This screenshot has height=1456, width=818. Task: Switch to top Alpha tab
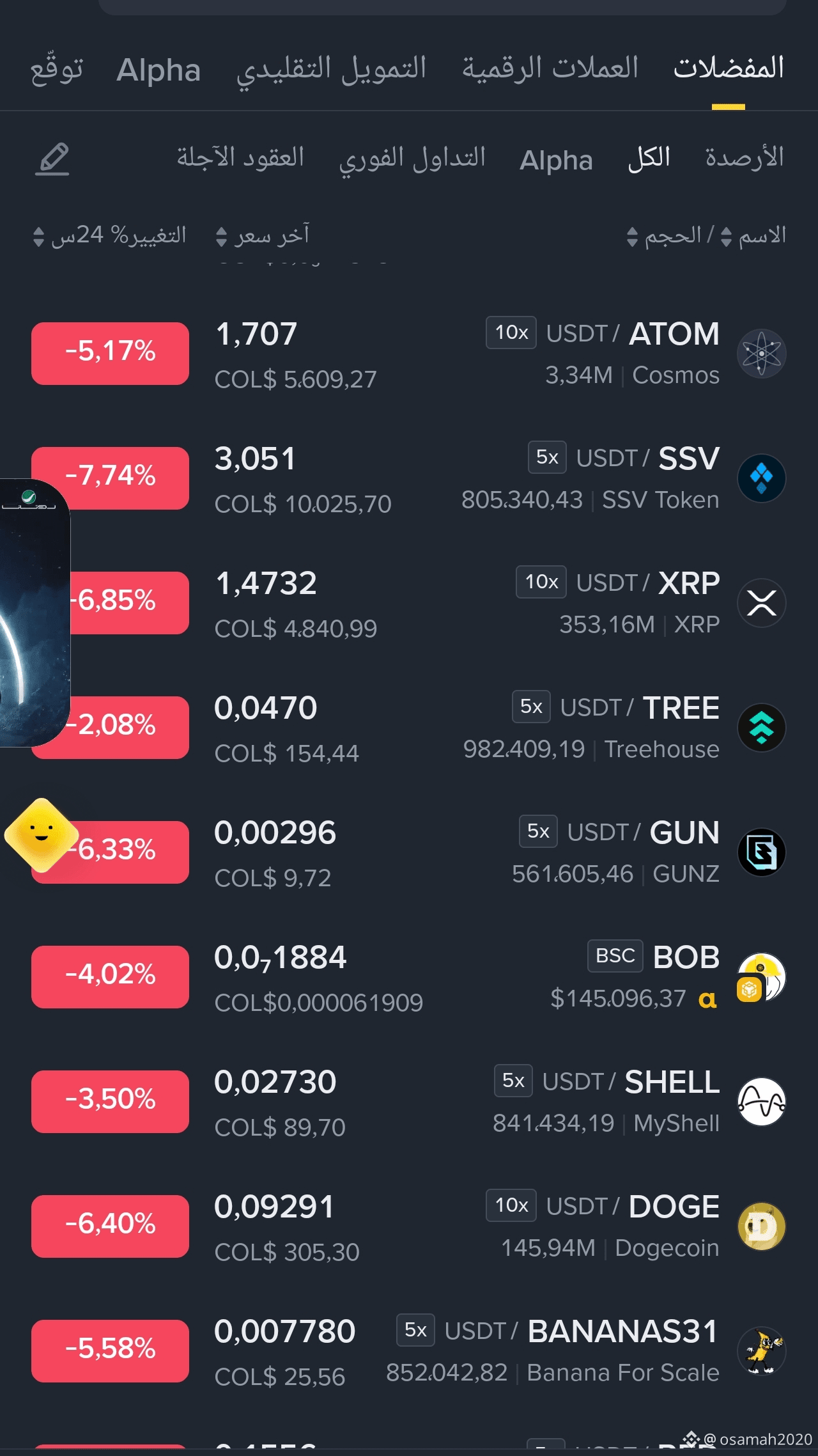(x=158, y=70)
